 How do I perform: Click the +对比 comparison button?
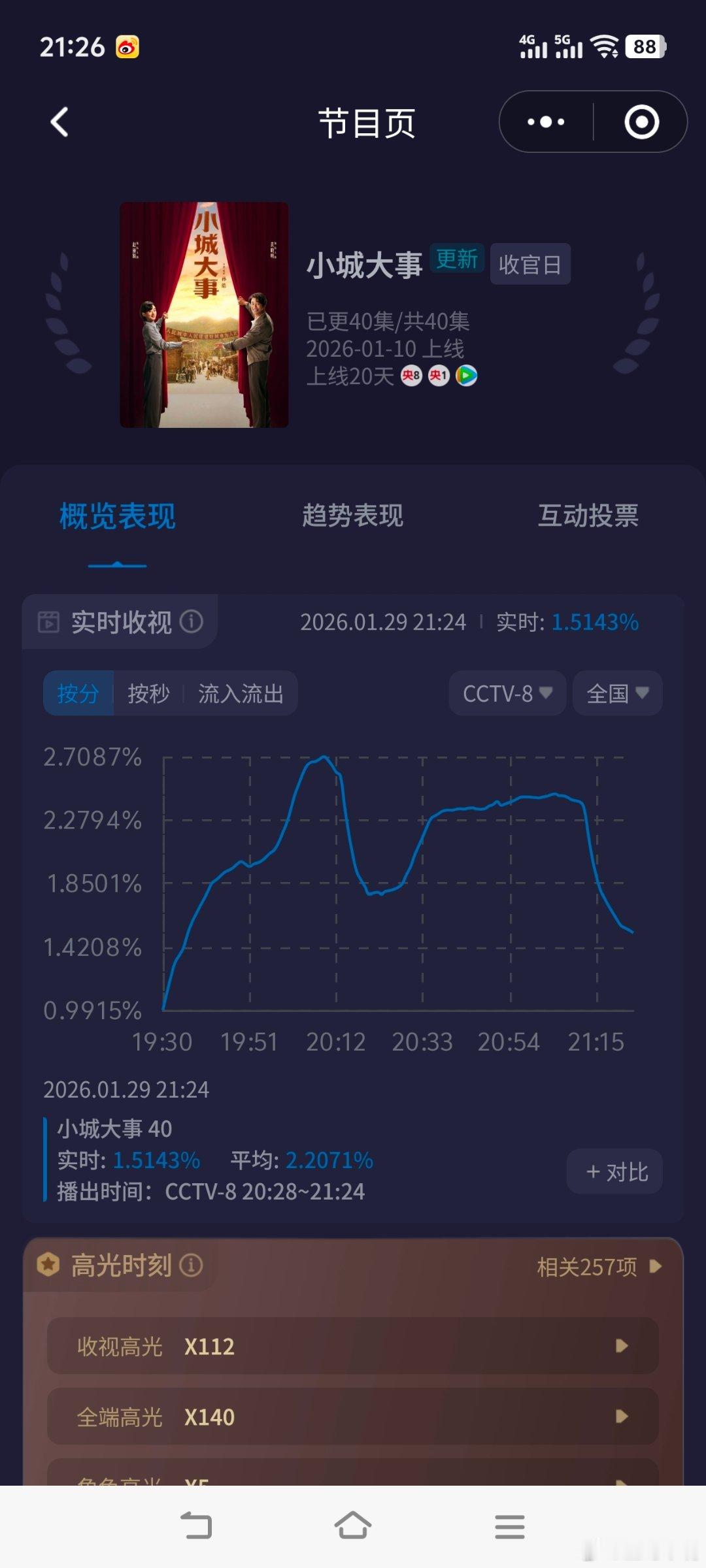[613, 1171]
